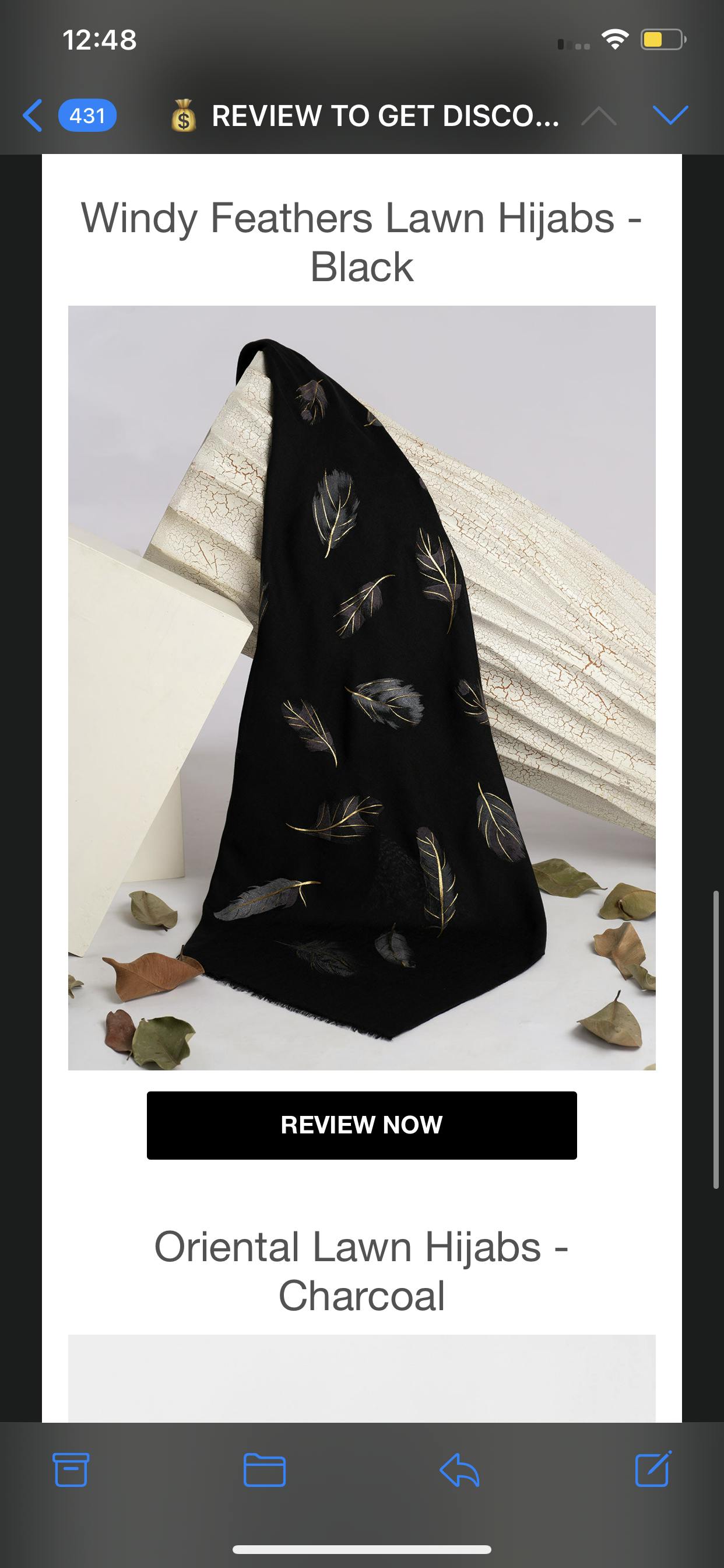
Task: Move this email to a folder
Action: click(x=264, y=1469)
